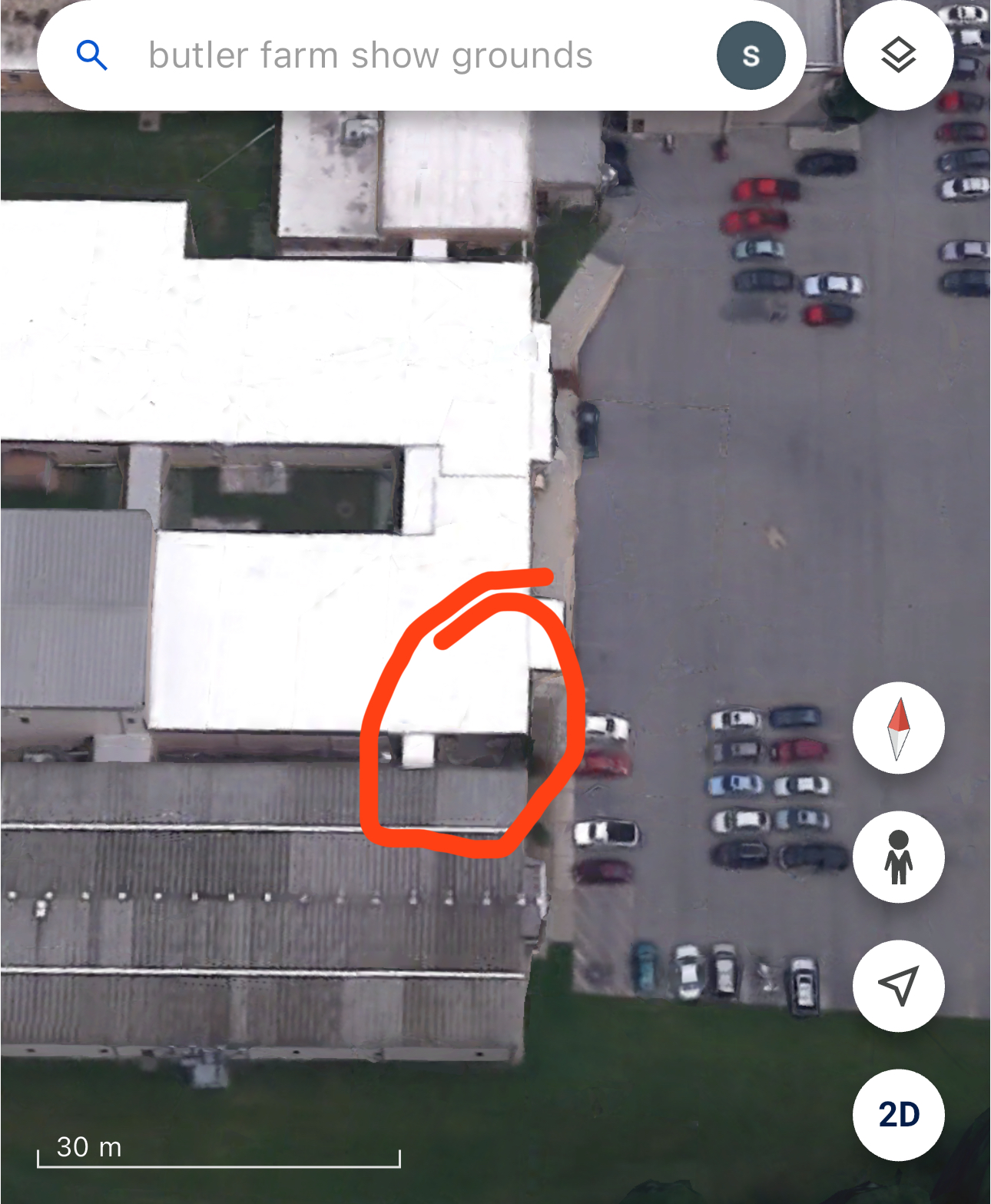The width and height of the screenshot is (991, 1204).
Task: Tap the magnifying glass search icon
Action: point(91,55)
